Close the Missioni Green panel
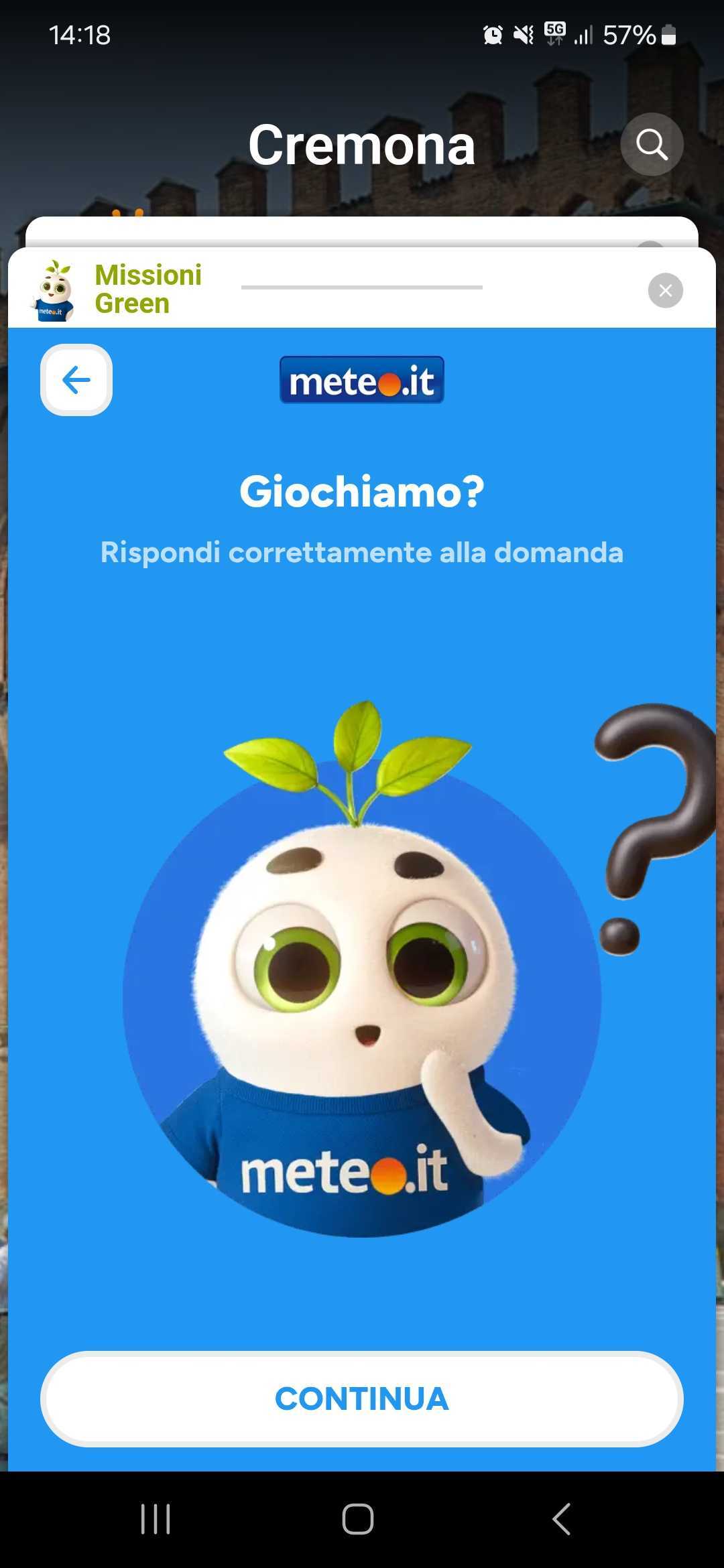724x1568 pixels. pyautogui.click(x=665, y=291)
